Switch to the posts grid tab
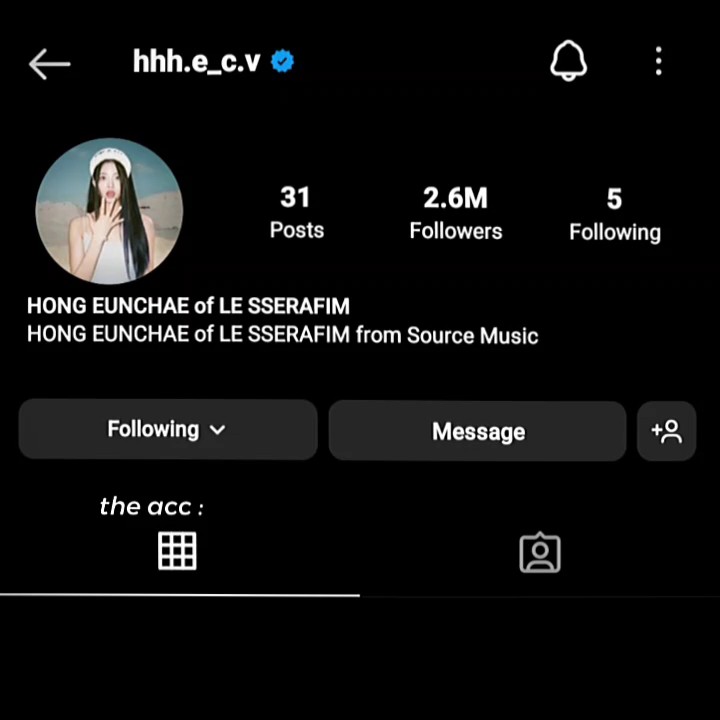The height and width of the screenshot is (720, 720). click(x=178, y=551)
